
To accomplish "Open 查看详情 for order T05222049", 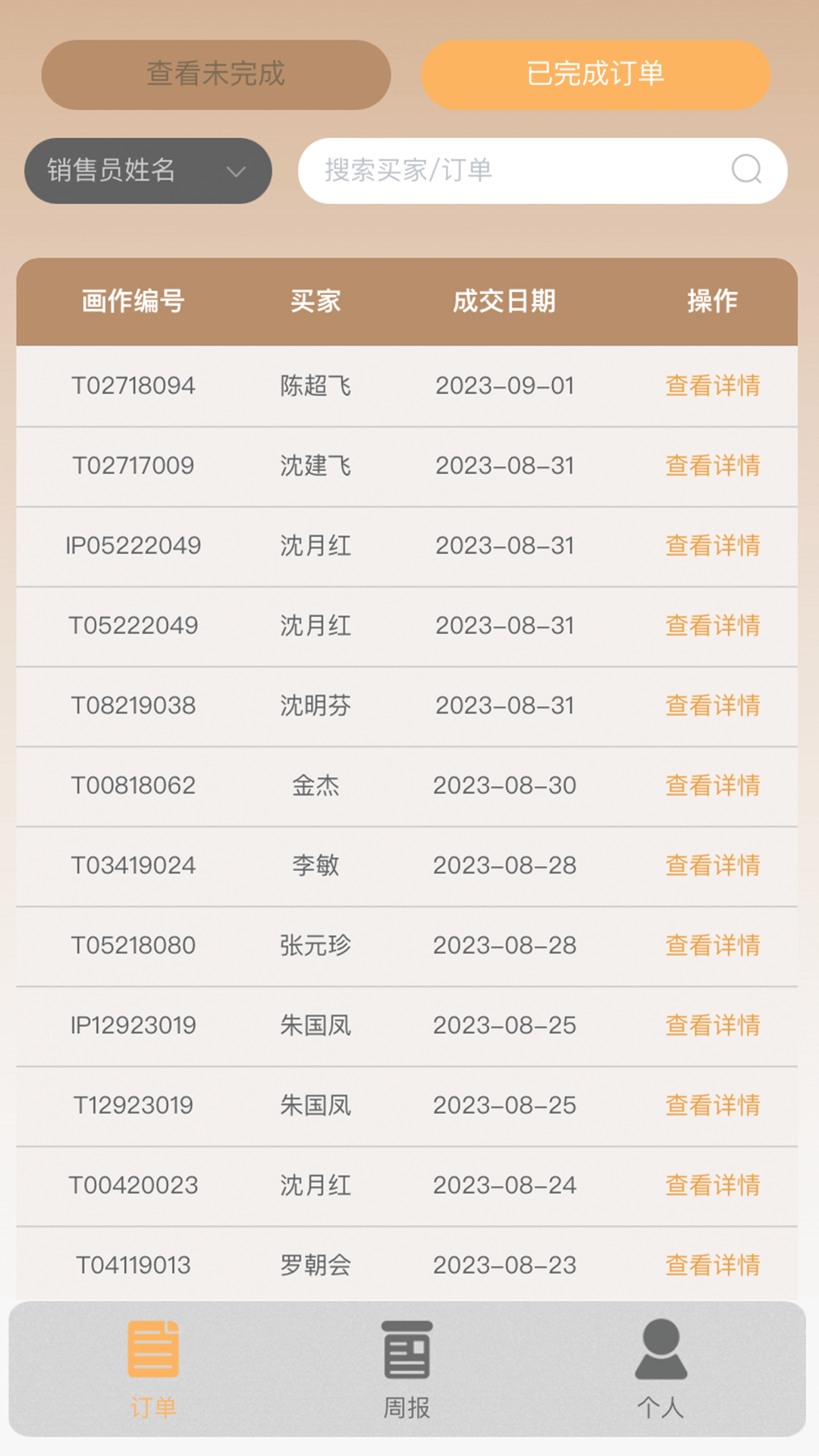I will 712,626.
